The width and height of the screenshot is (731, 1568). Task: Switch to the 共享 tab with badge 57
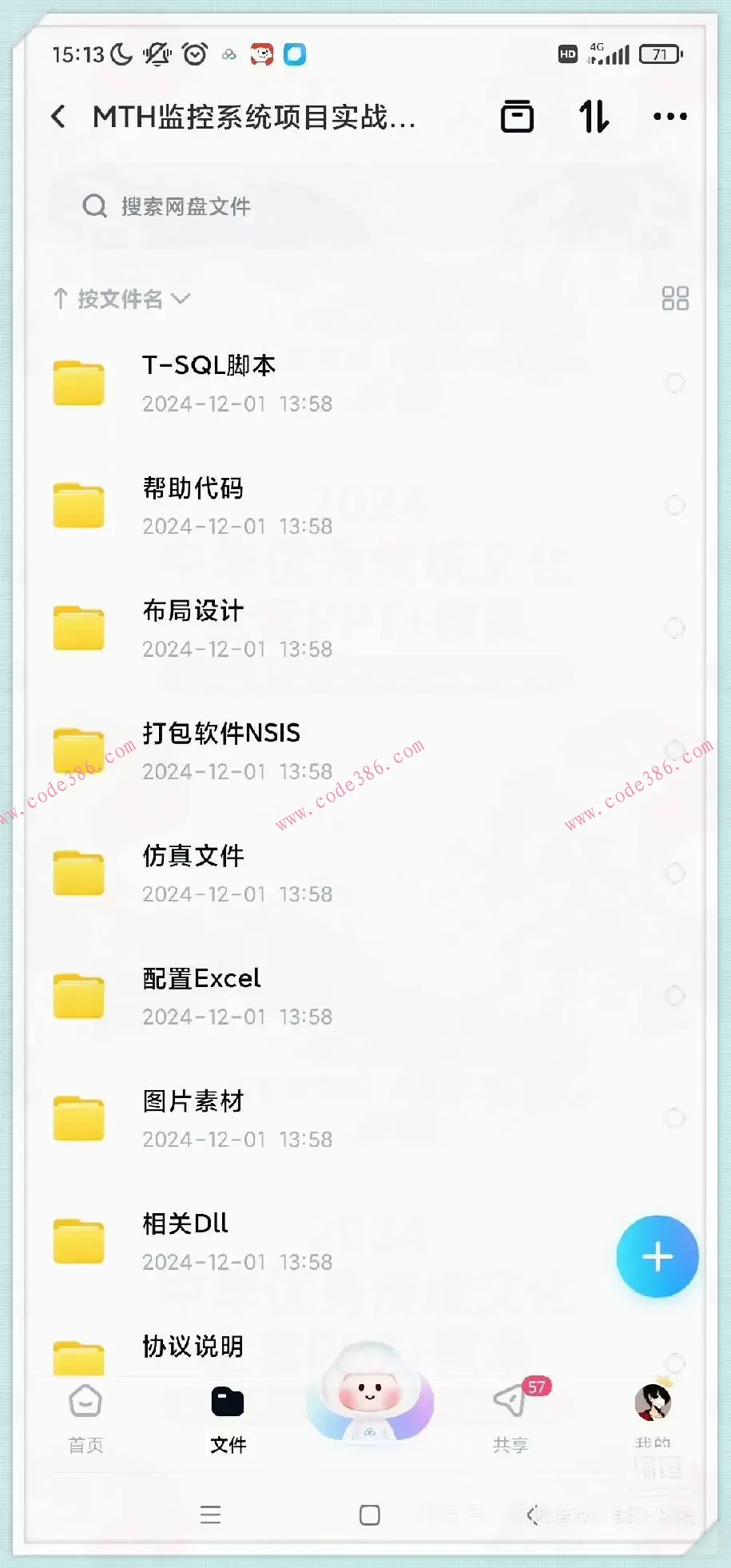(x=511, y=1415)
